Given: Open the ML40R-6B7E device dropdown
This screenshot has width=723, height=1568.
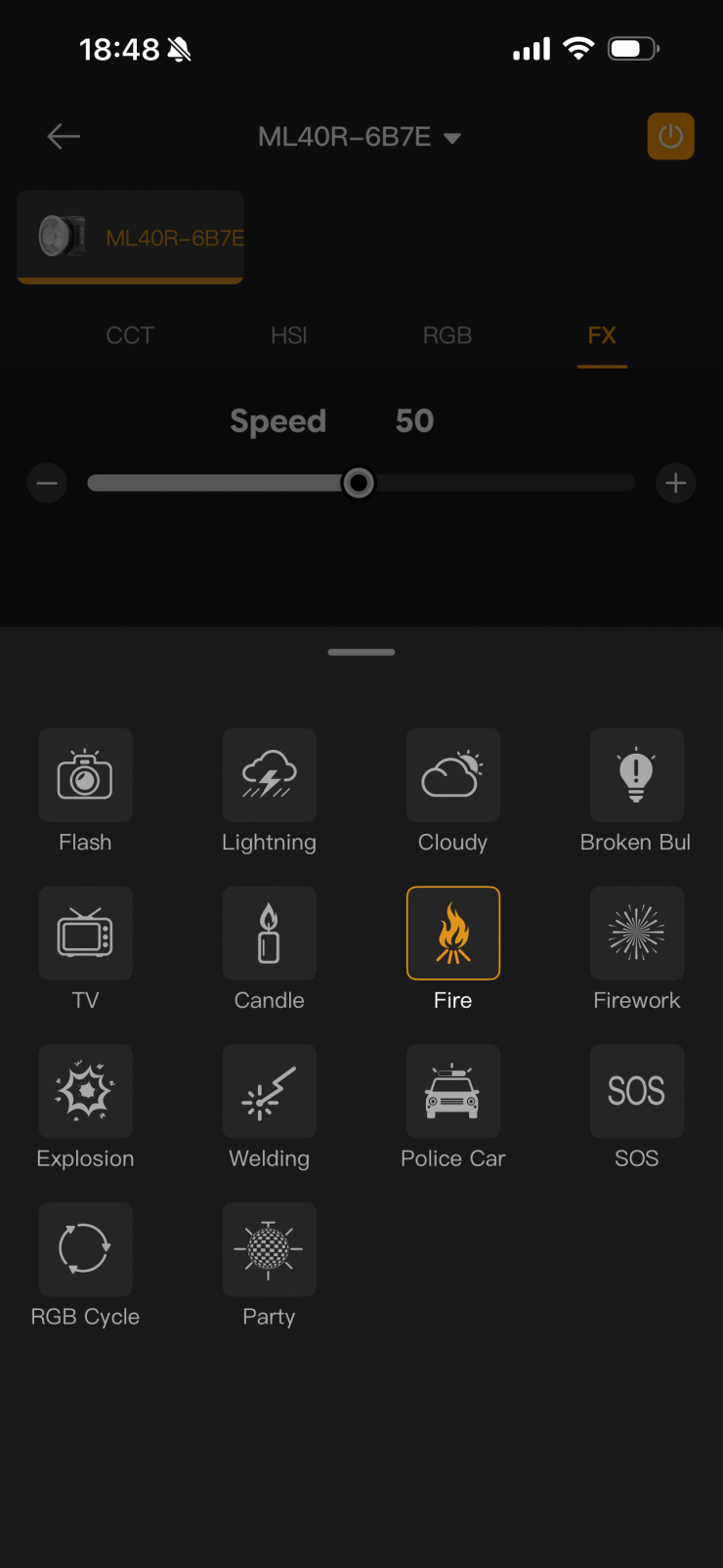Looking at the screenshot, I should point(359,137).
